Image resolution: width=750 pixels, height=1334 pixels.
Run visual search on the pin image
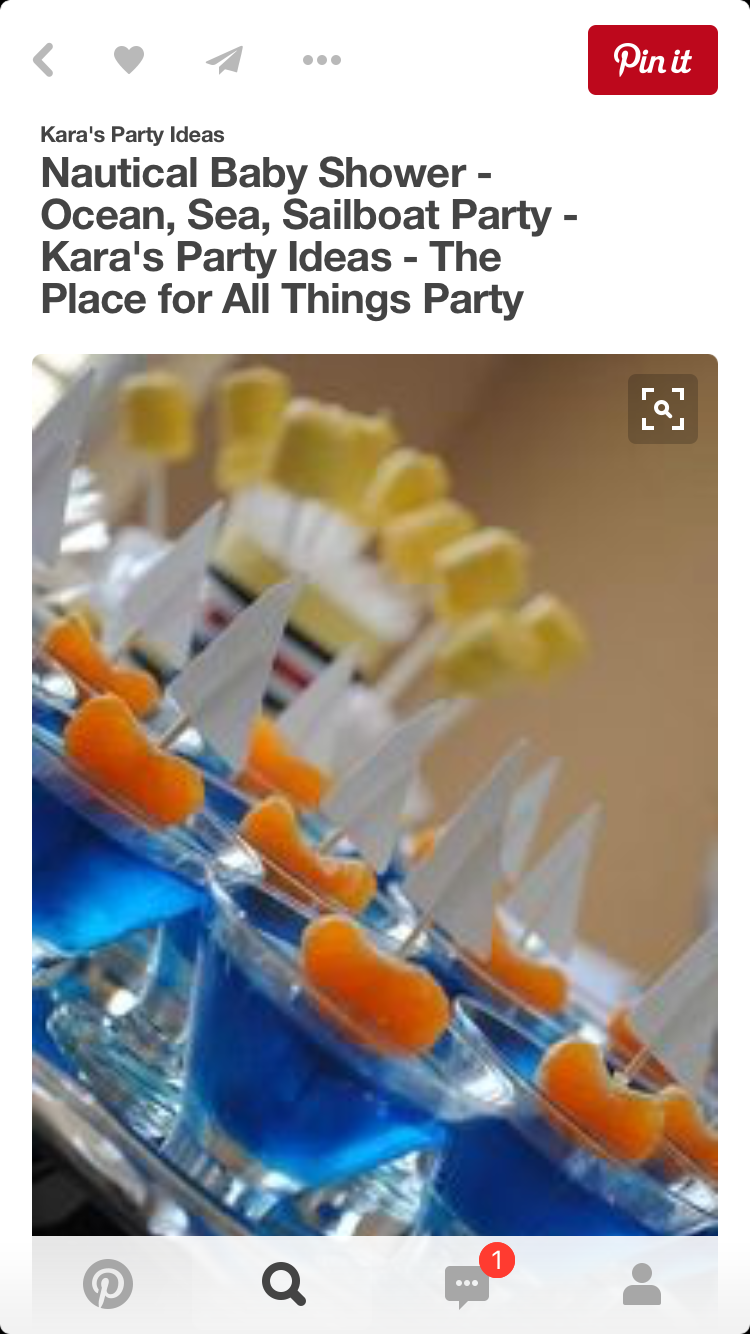point(662,409)
